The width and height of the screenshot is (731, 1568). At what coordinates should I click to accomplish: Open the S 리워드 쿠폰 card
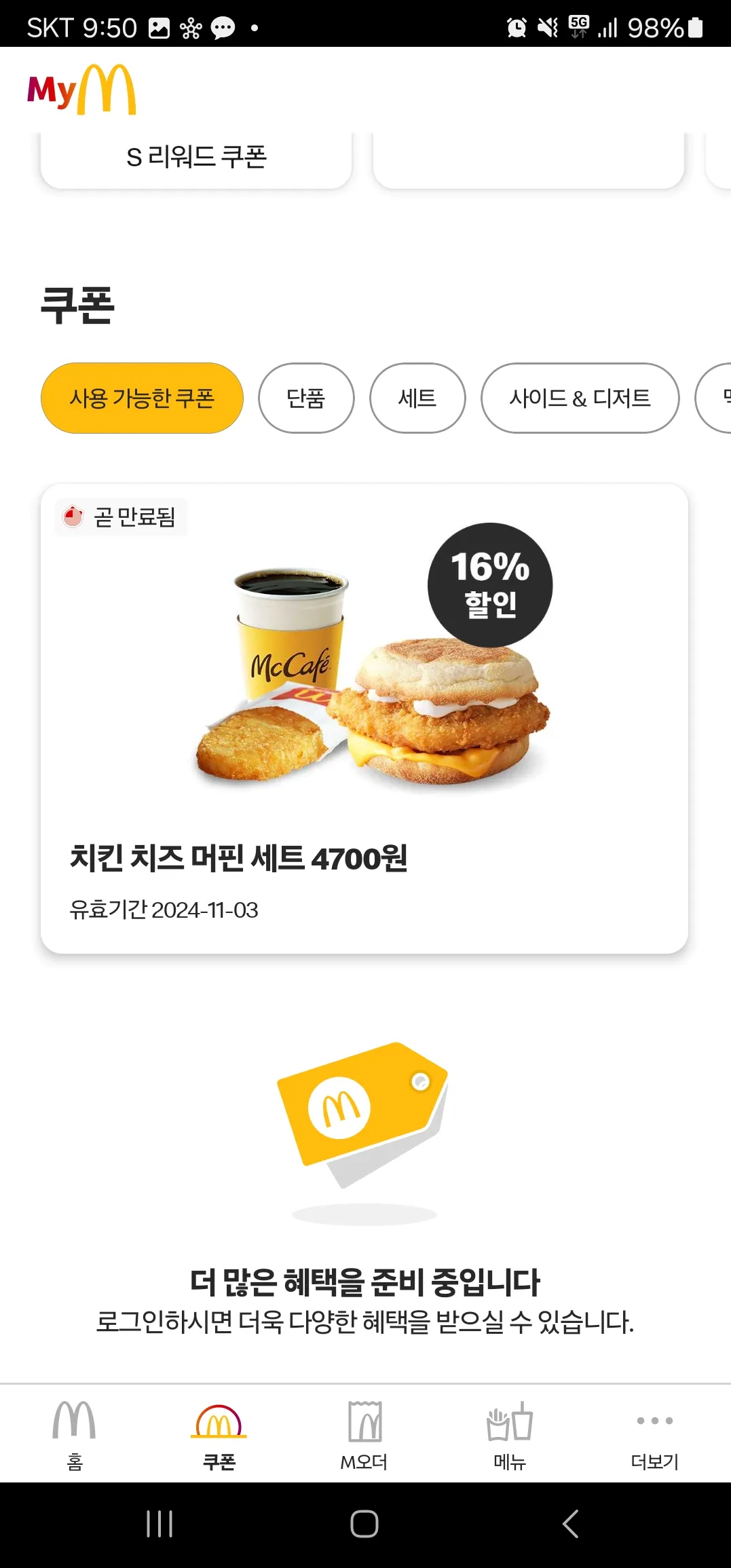tap(197, 157)
